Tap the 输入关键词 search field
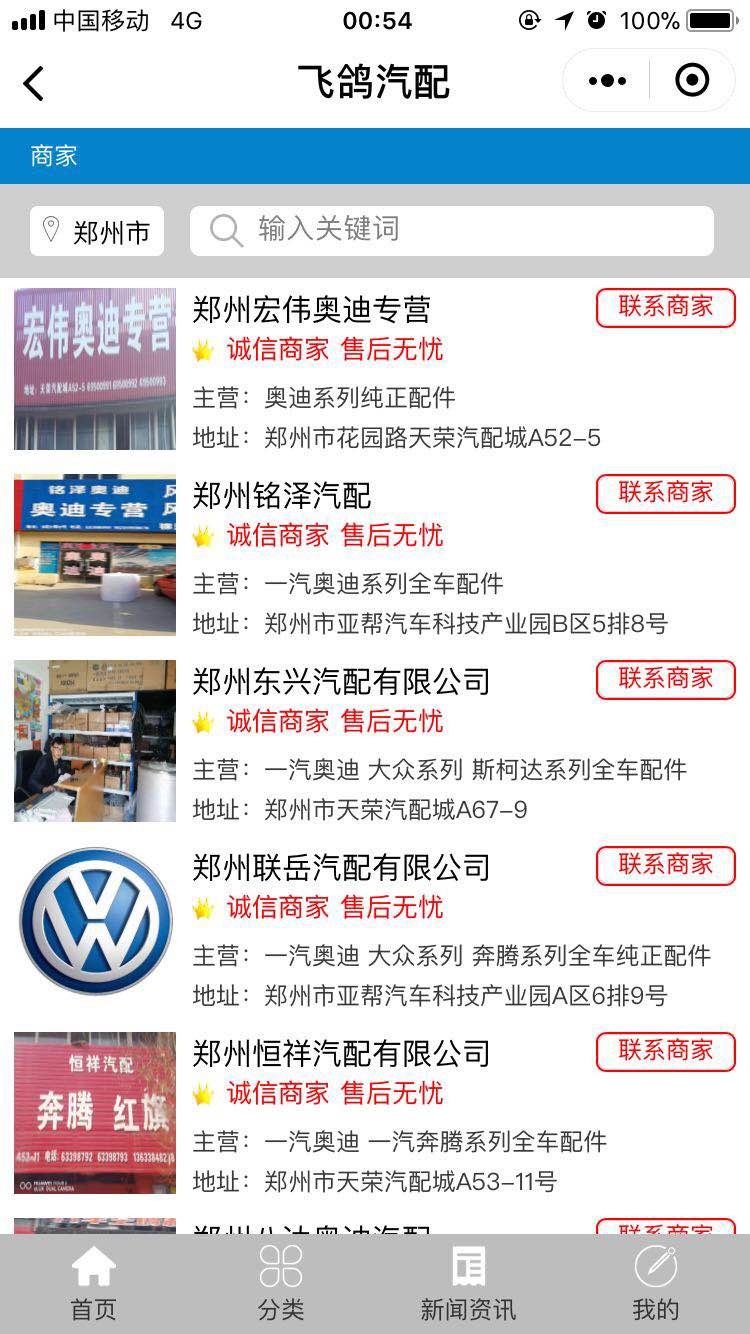Screen dimensions: 750x1334 [x=452, y=230]
